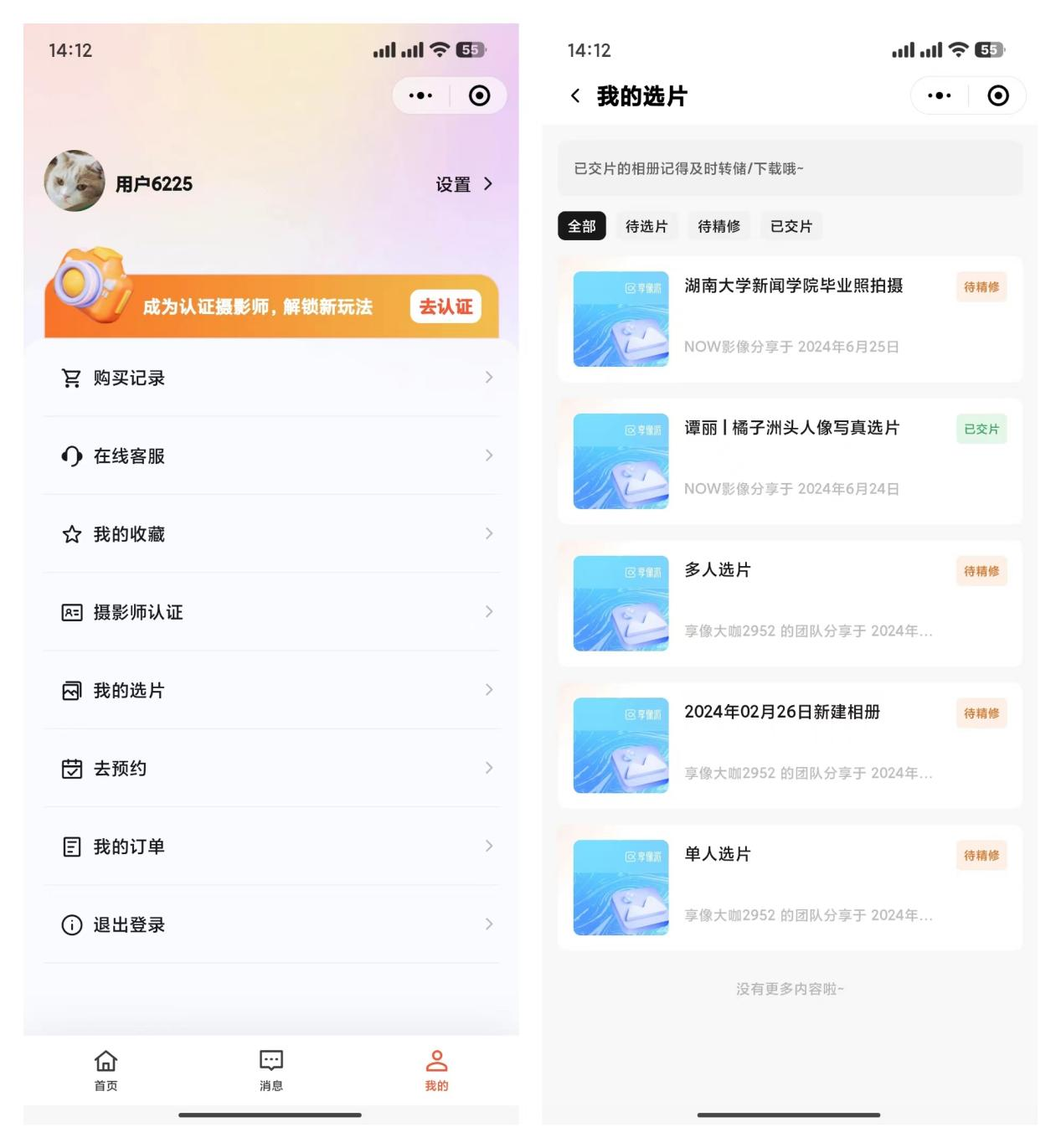Click the 我的订单 document icon

(x=71, y=846)
